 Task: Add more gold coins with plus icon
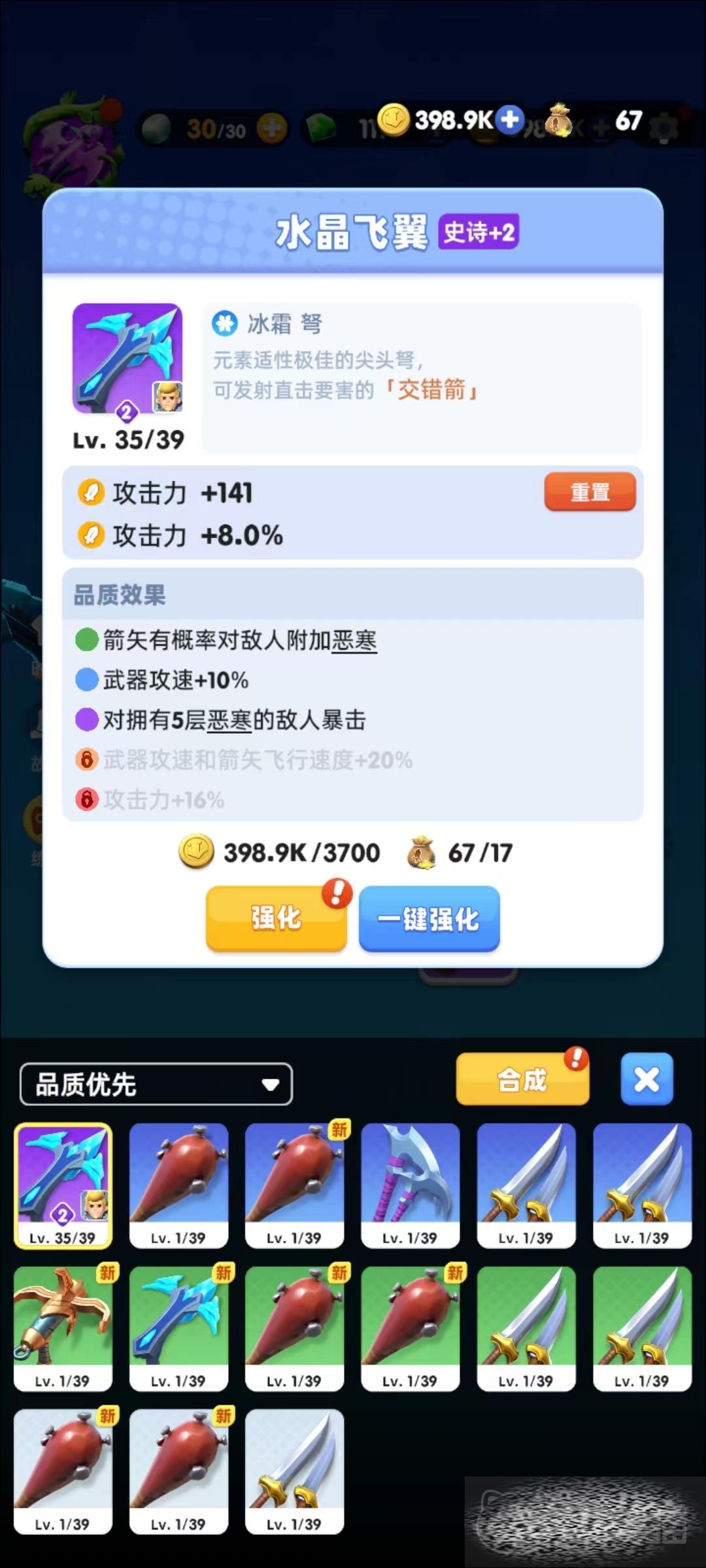click(509, 120)
